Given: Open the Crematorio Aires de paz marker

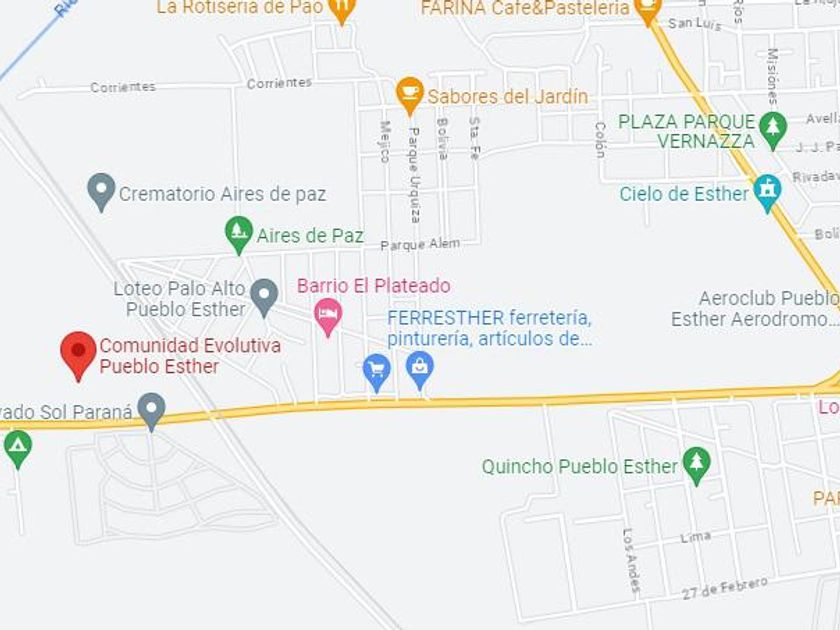Looking at the screenshot, I should tap(101, 192).
